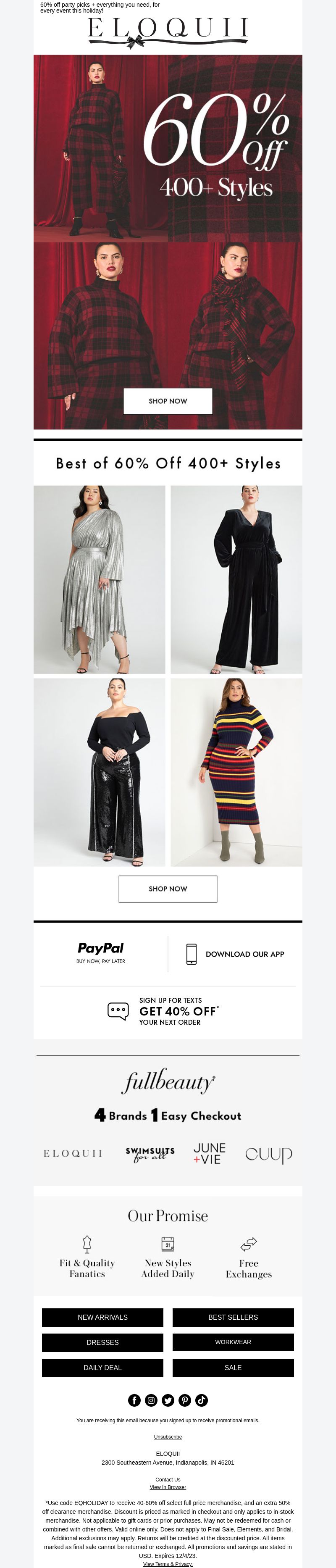This screenshot has height=1568, width=336.
Task: View the black sequin pants outfit
Action: (x=99, y=772)
